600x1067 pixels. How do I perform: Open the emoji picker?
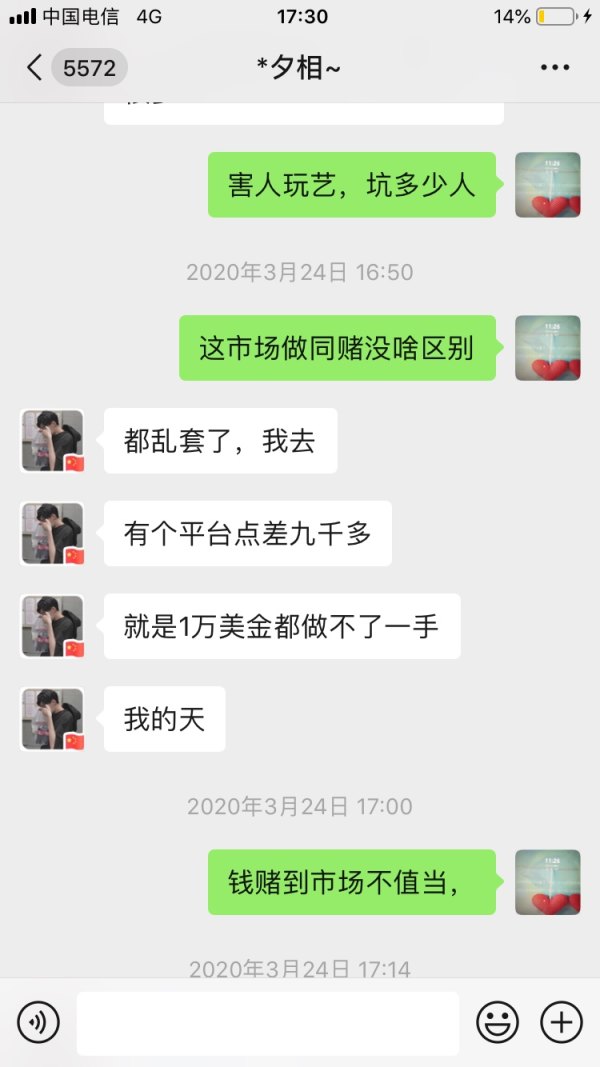(497, 1022)
